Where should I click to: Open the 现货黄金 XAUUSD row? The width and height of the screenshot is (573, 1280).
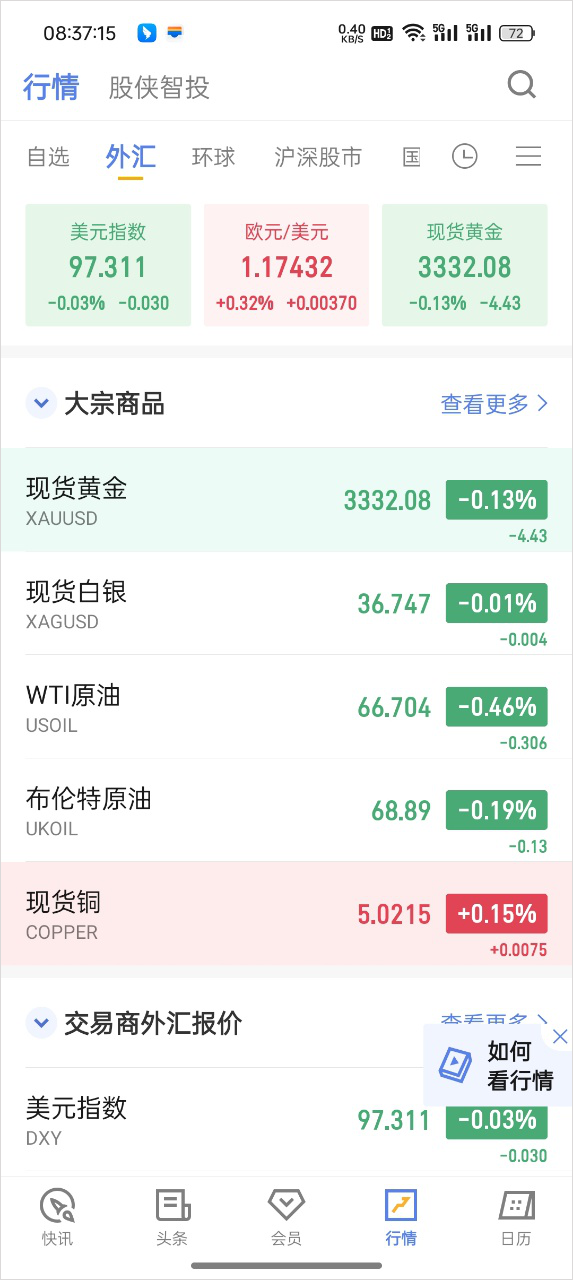[x=286, y=500]
